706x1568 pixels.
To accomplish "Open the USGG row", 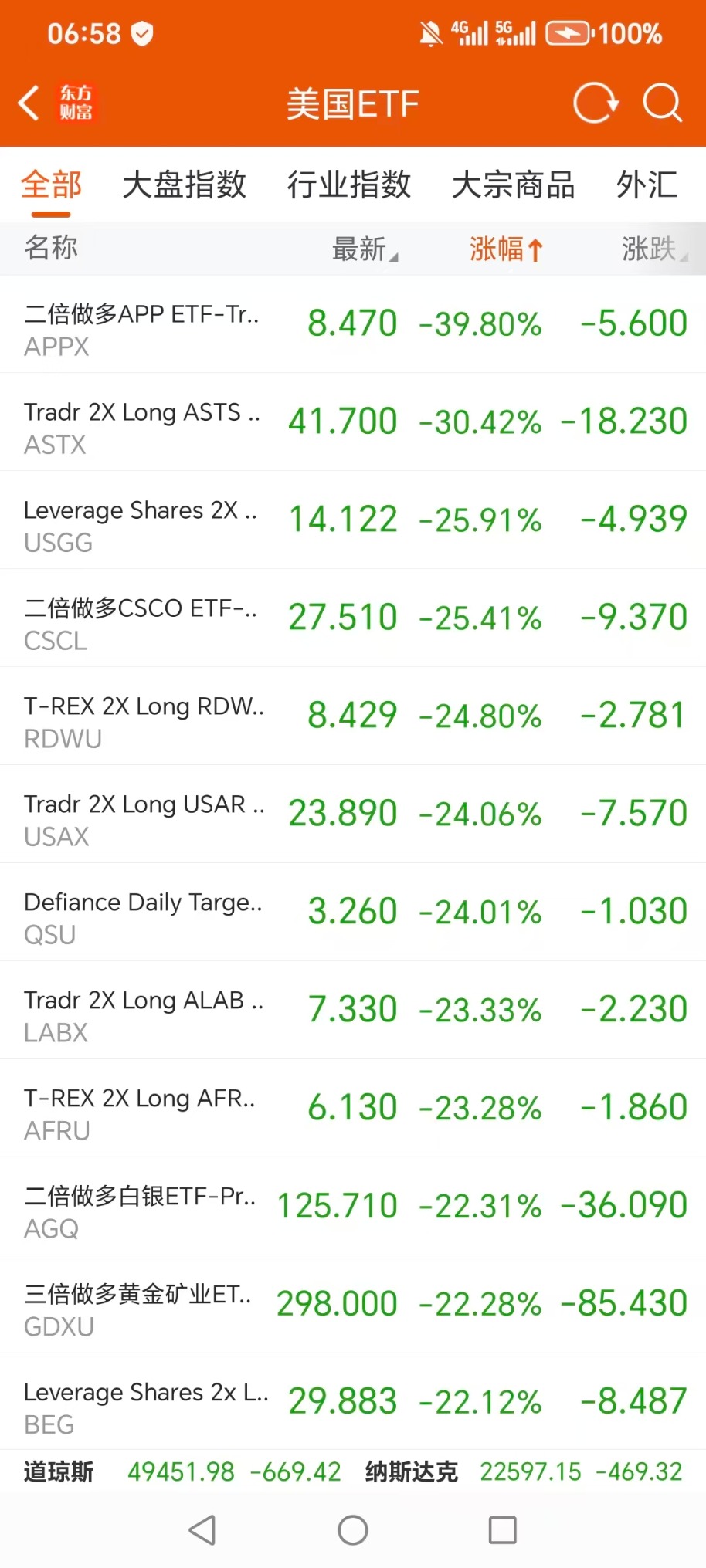I will (x=353, y=520).
